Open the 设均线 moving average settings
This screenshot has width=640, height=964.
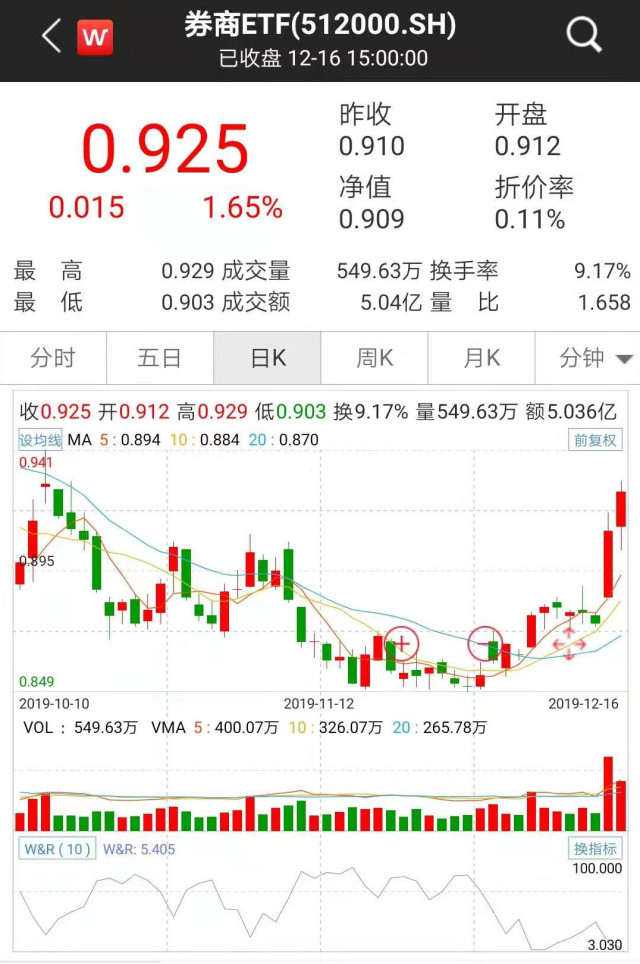coord(41,440)
